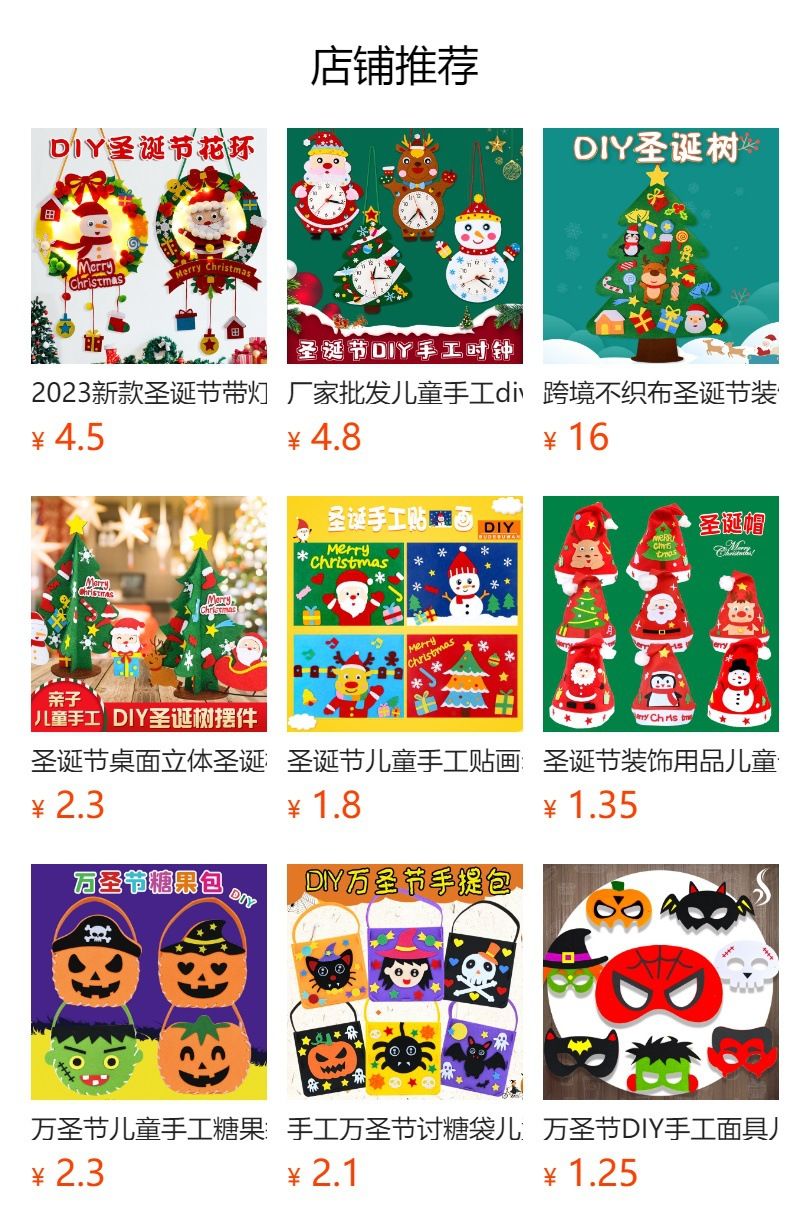View the 厂家批发儿童手工 clock item
Image resolution: width=790 pixels, height=1232 pixels.
click(405, 246)
